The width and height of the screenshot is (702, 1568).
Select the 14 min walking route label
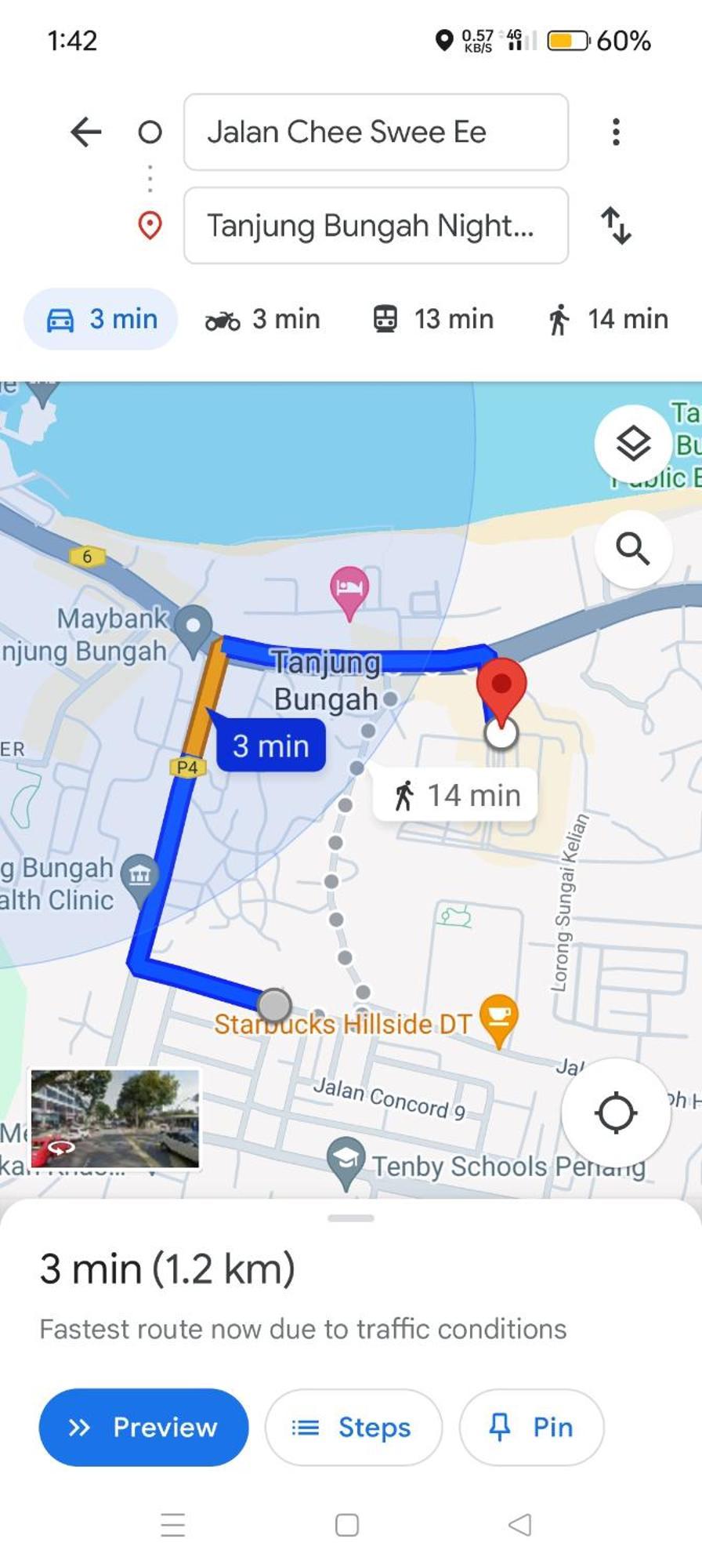[456, 795]
